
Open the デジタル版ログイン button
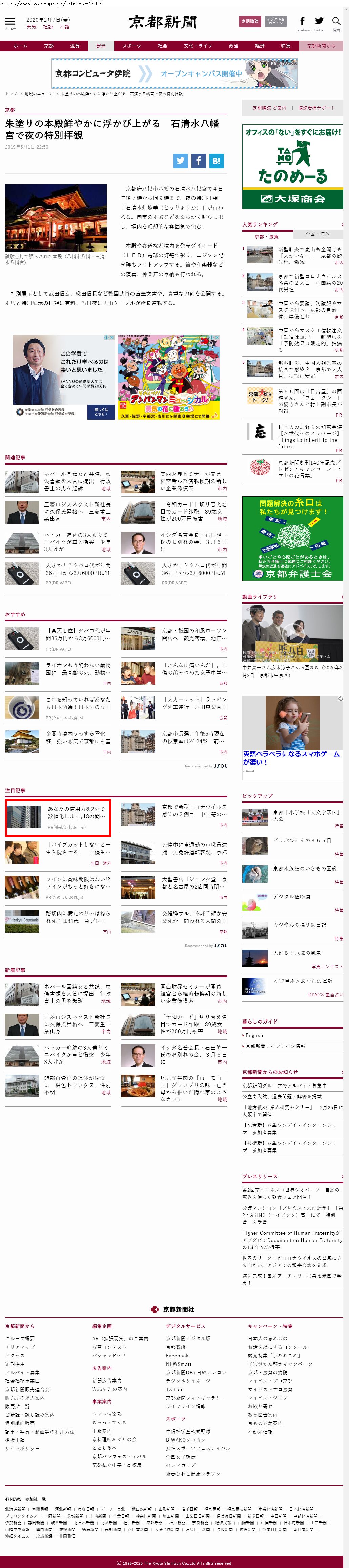(275, 21)
